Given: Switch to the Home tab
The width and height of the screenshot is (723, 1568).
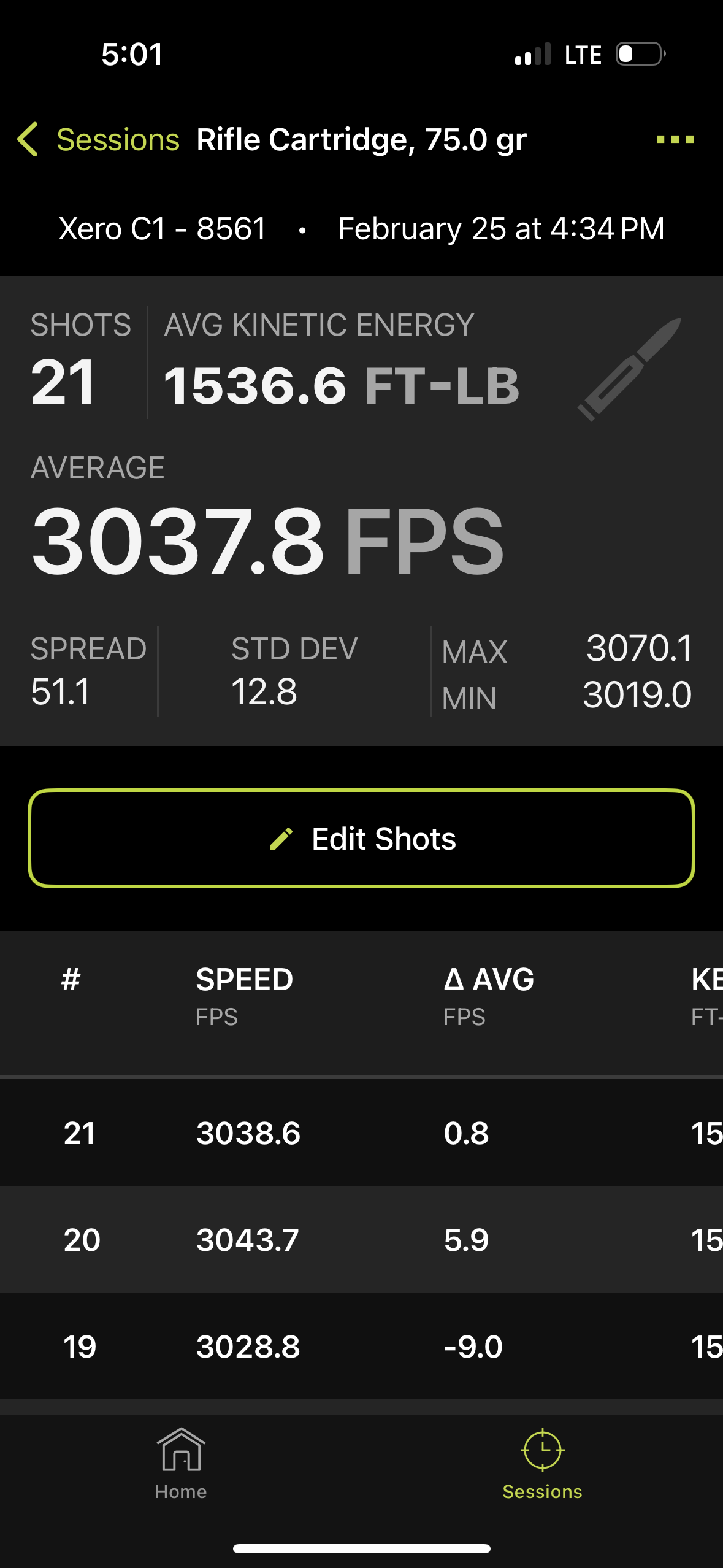Looking at the screenshot, I should pyautogui.click(x=181, y=1464).
